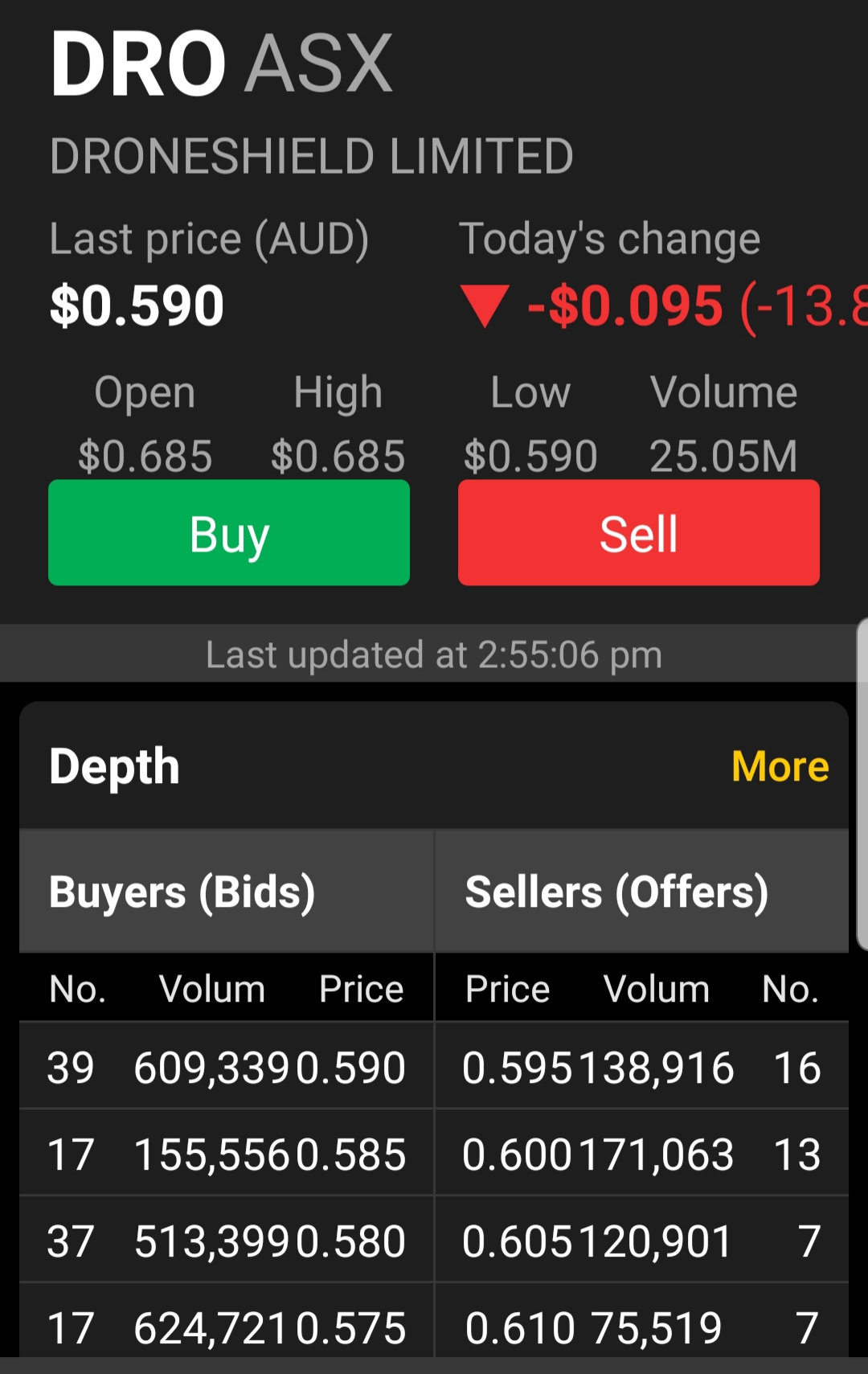
Task: Tap the green Buy button
Action: [229, 533]
